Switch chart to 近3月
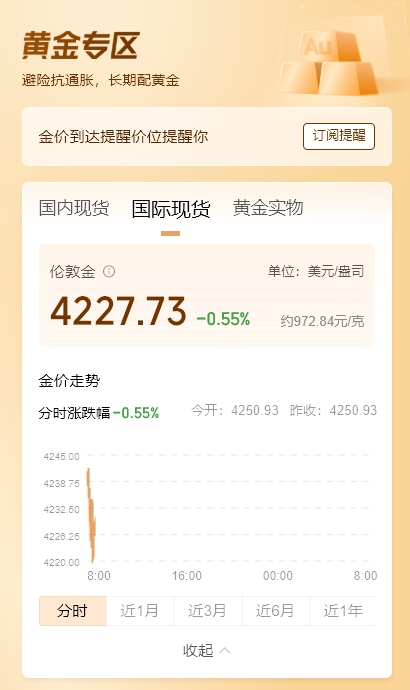 click(208, 611)
